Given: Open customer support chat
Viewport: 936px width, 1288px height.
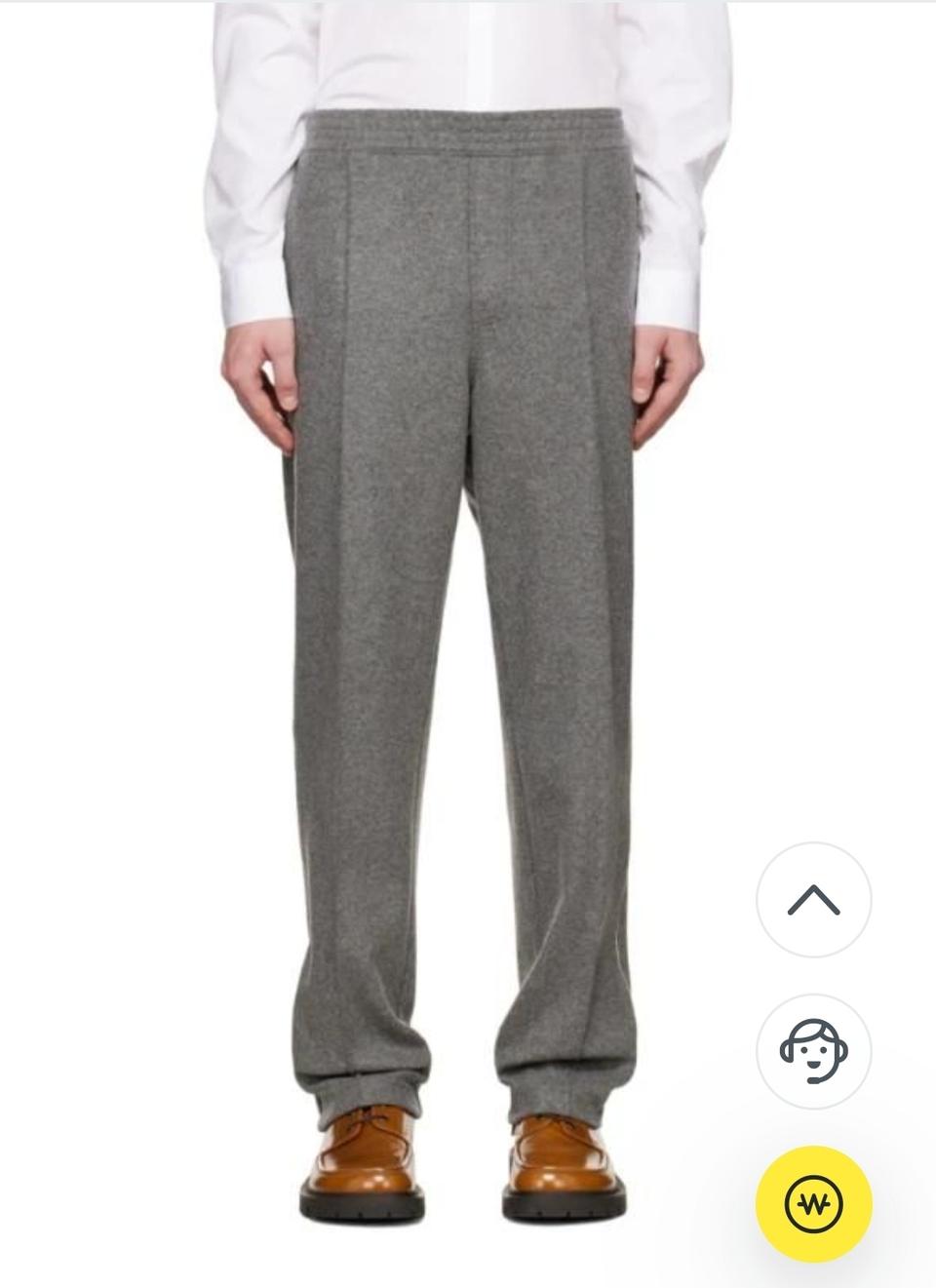Looking at the screenshot, I should coord(813,1051).
